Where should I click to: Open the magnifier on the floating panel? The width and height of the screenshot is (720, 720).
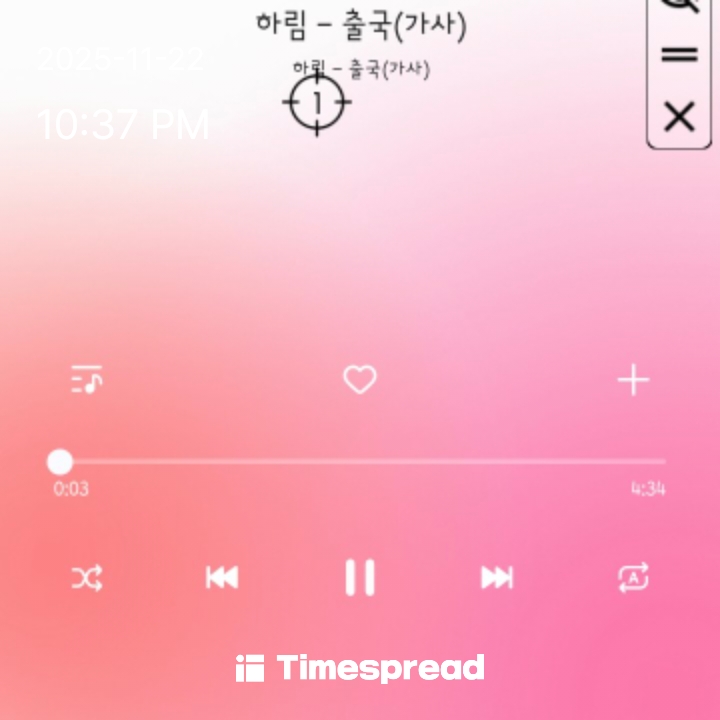click(x=679, y=6)
